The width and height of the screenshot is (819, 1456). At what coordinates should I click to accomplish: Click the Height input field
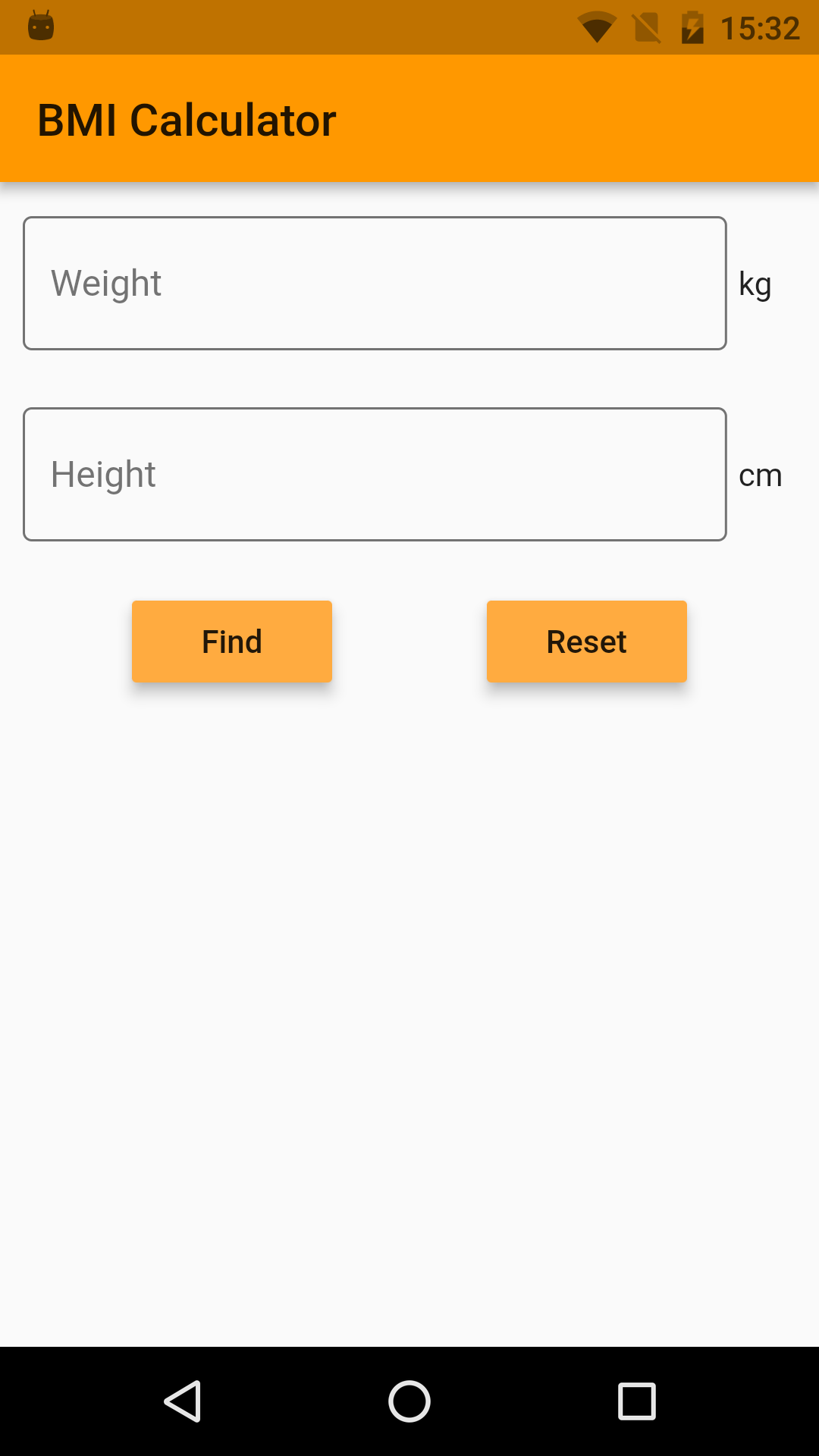point(375,474)
